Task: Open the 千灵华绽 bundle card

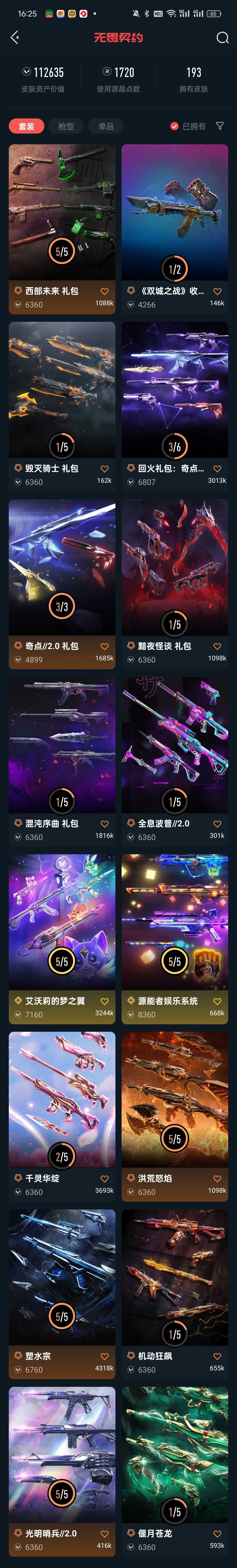Action: 61,1099
